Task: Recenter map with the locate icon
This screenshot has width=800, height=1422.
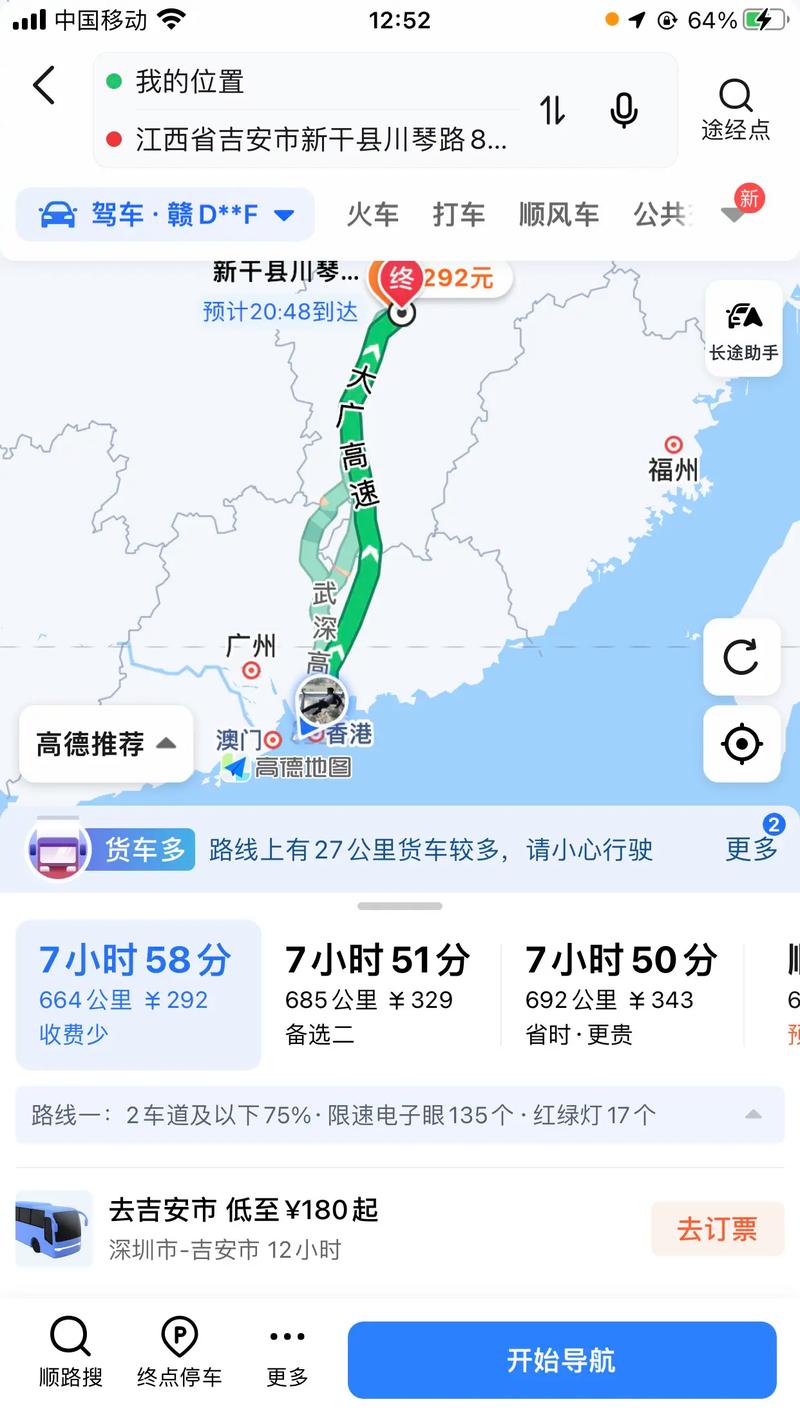Action: [x=741, y=744]
